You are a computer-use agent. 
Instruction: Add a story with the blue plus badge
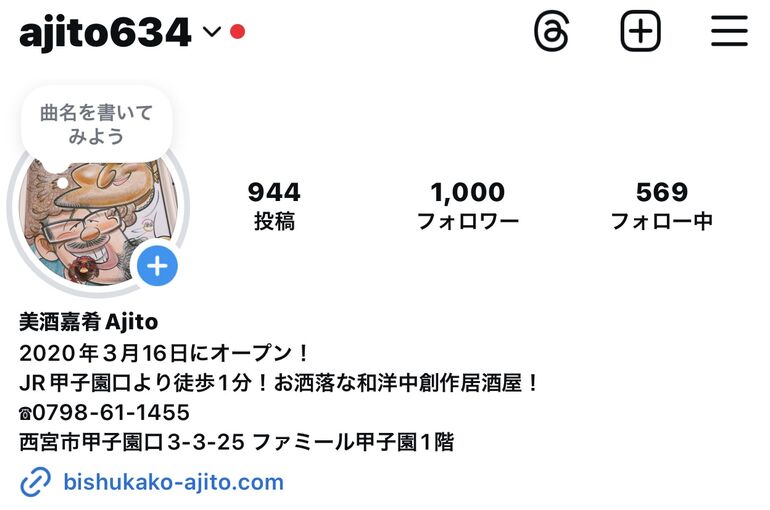point(157,267)
